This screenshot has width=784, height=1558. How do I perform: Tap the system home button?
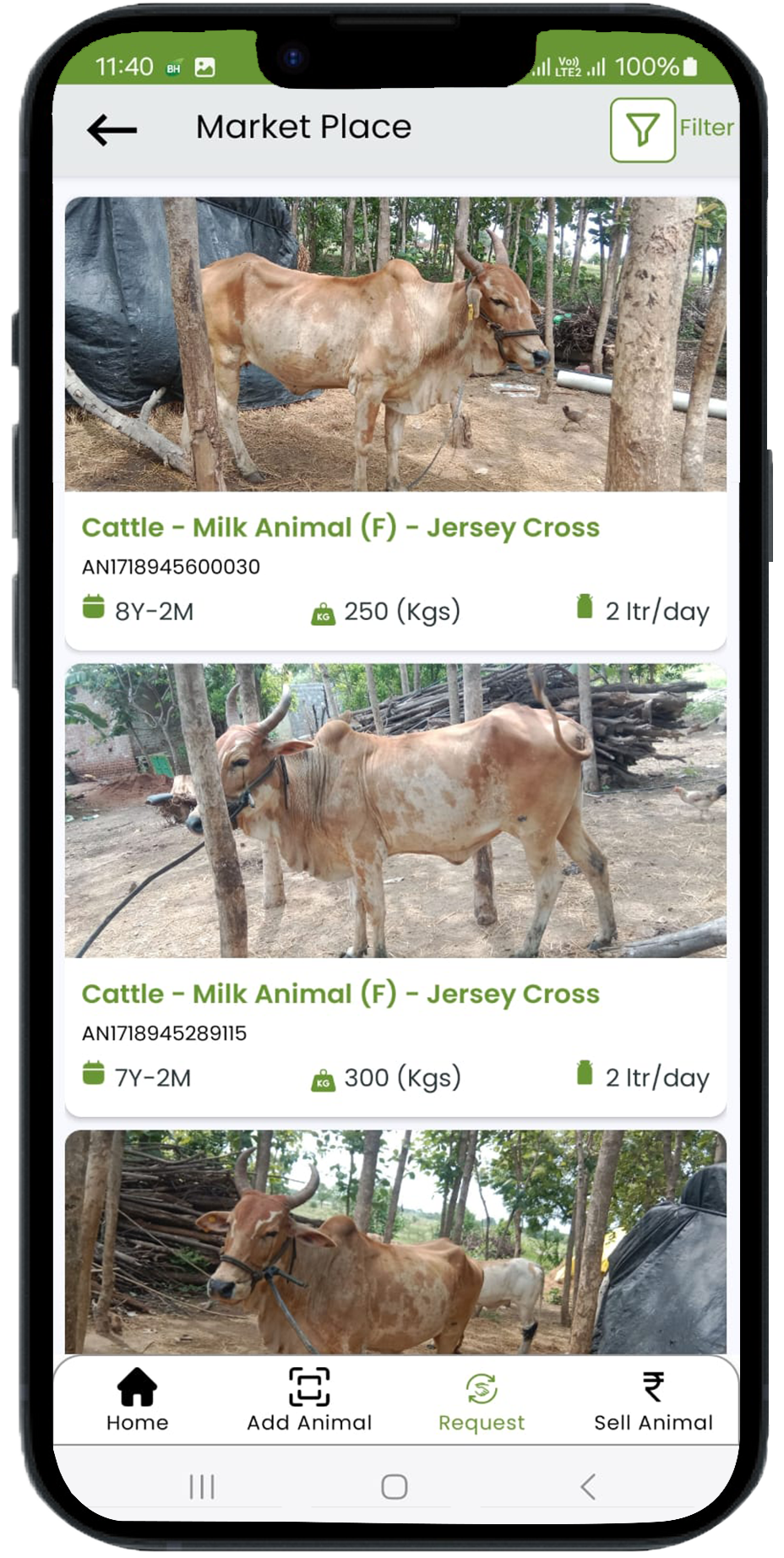click(394, 1486)
